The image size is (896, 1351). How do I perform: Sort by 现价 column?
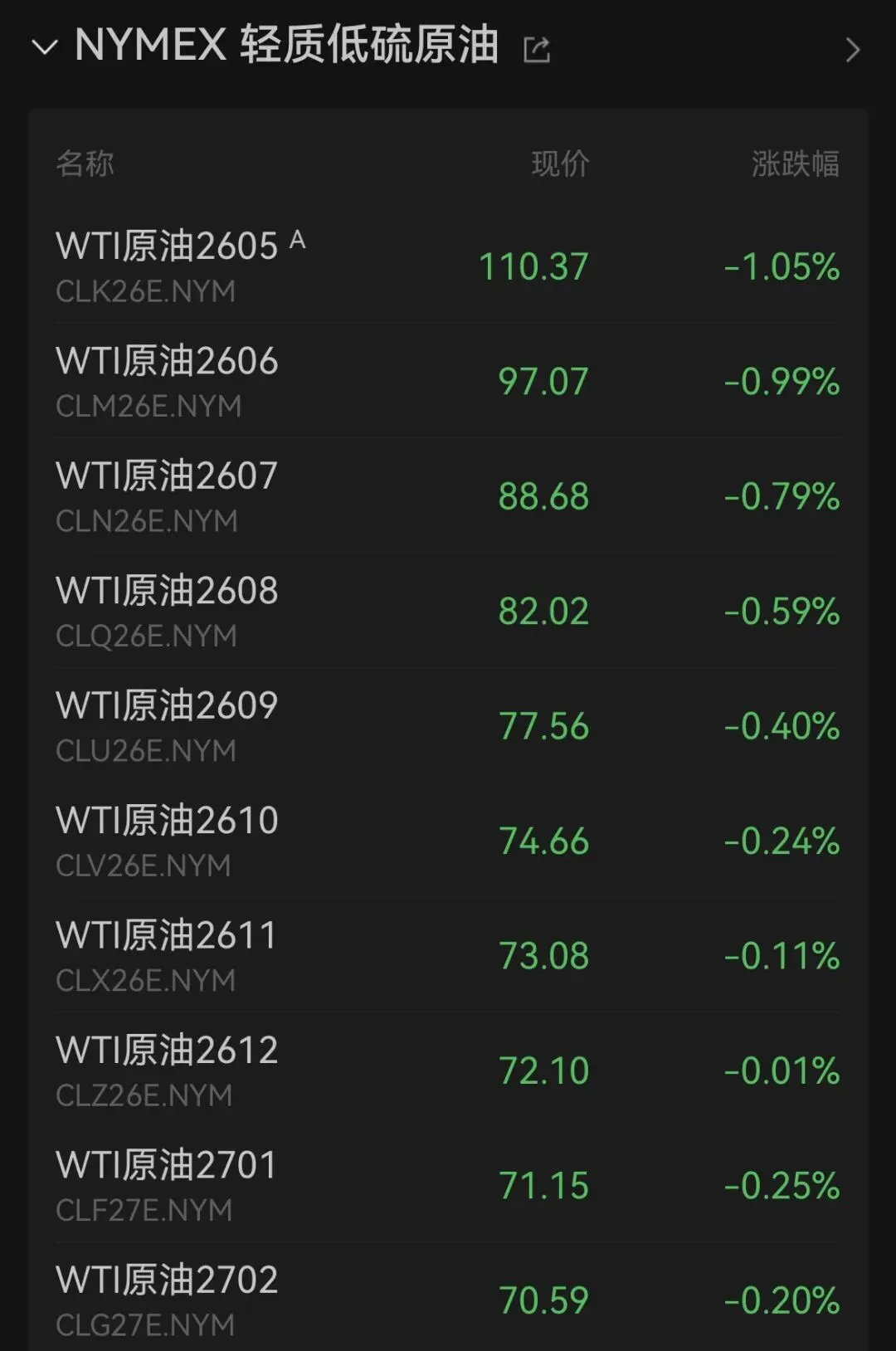pos(560,163)
